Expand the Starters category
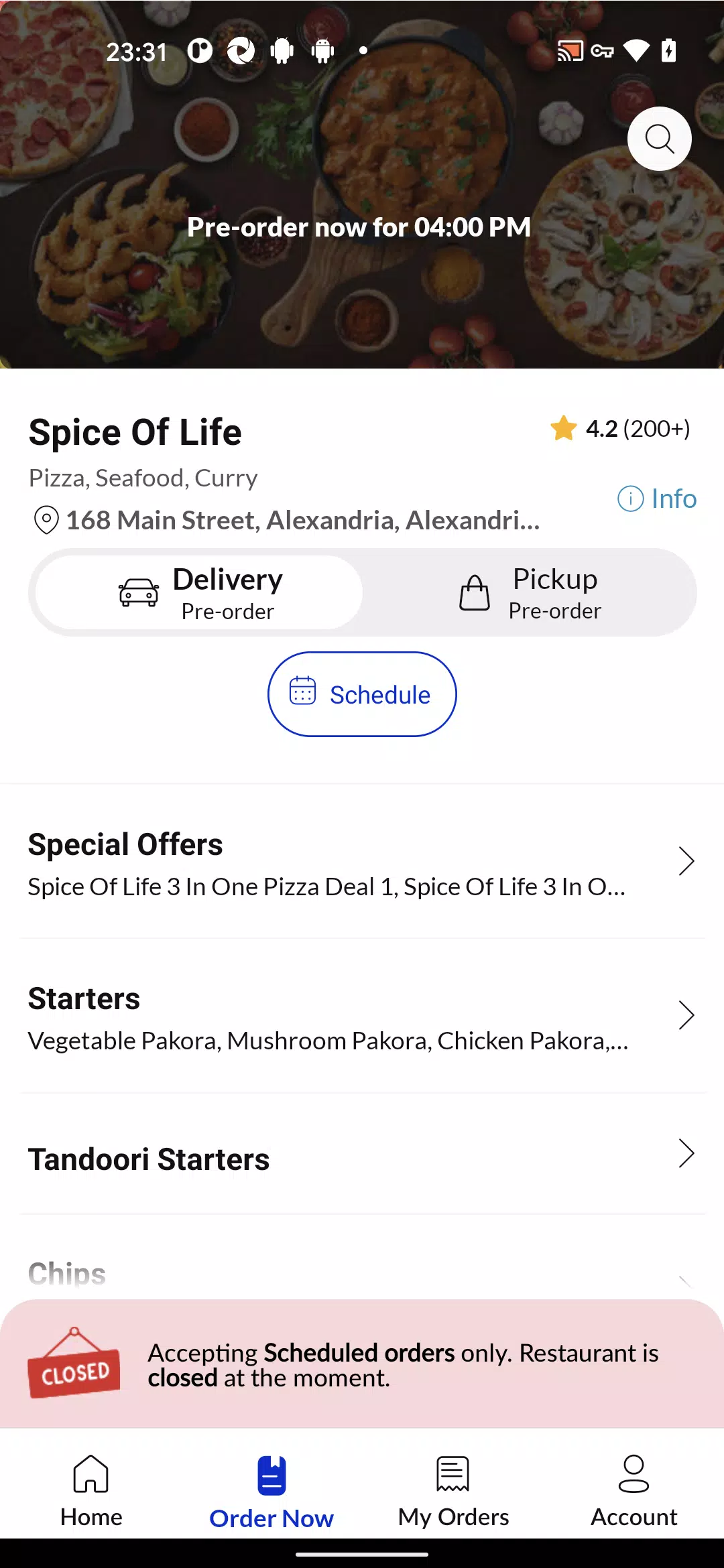Viewport: 724px width, 1568px height. click(362, 1017)
